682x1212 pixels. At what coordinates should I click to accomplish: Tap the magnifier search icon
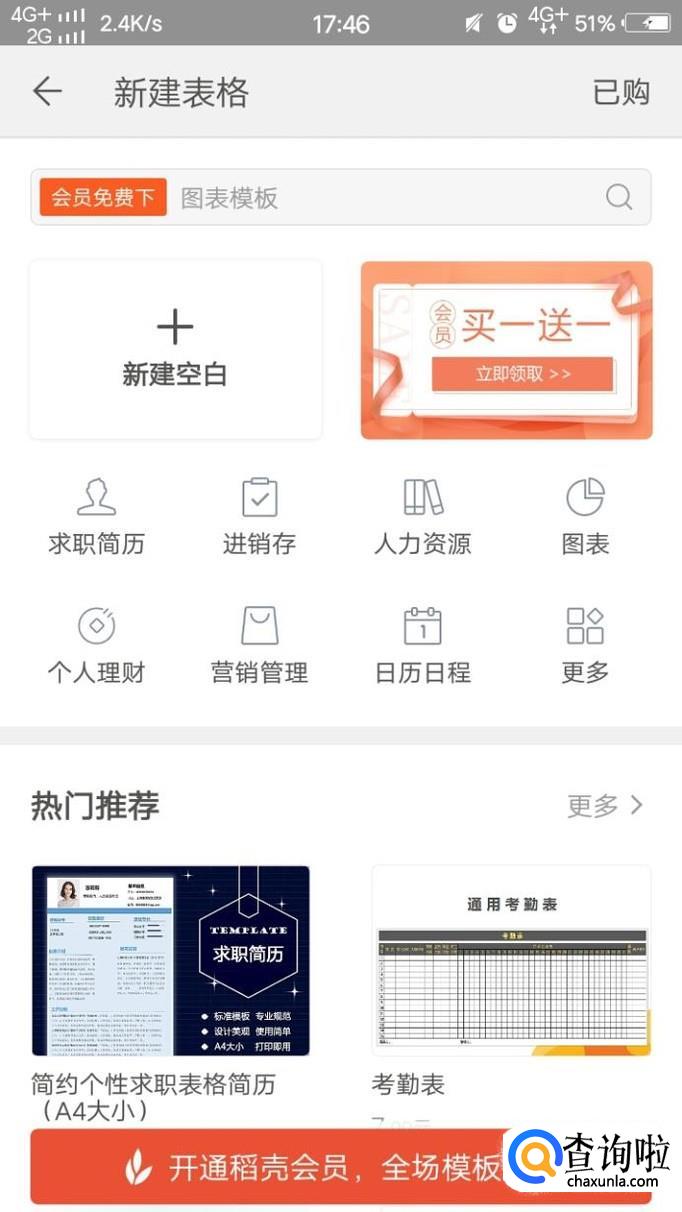[619, 197]
